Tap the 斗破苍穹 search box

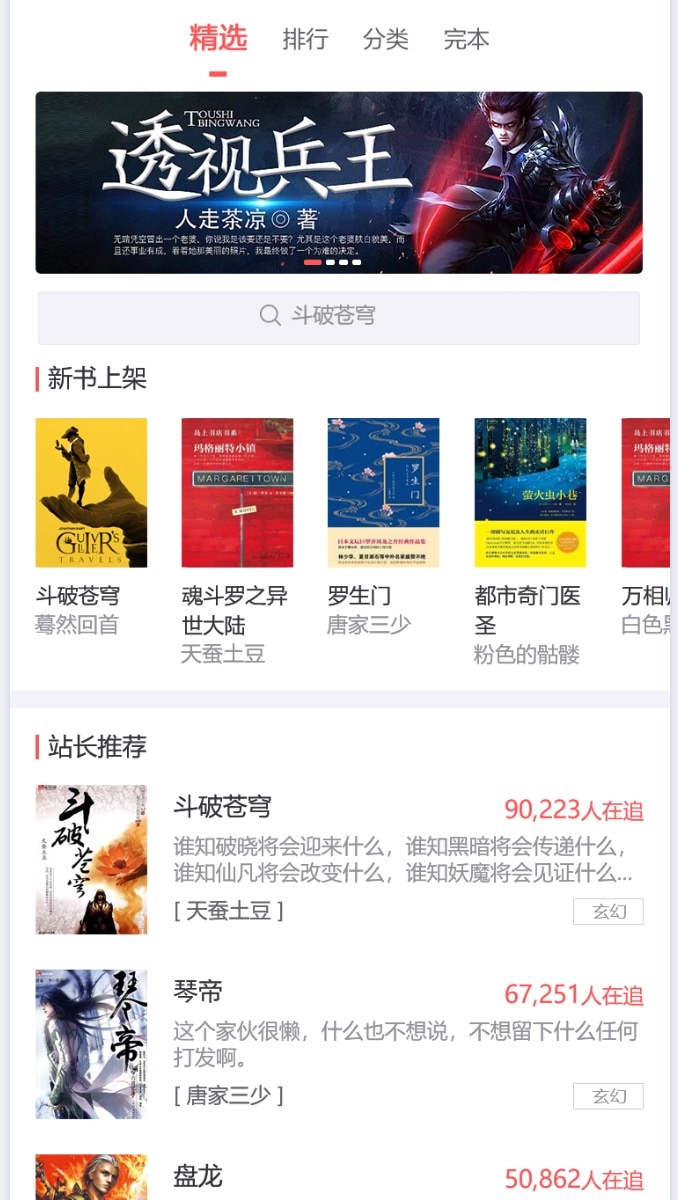coord(338,317)
